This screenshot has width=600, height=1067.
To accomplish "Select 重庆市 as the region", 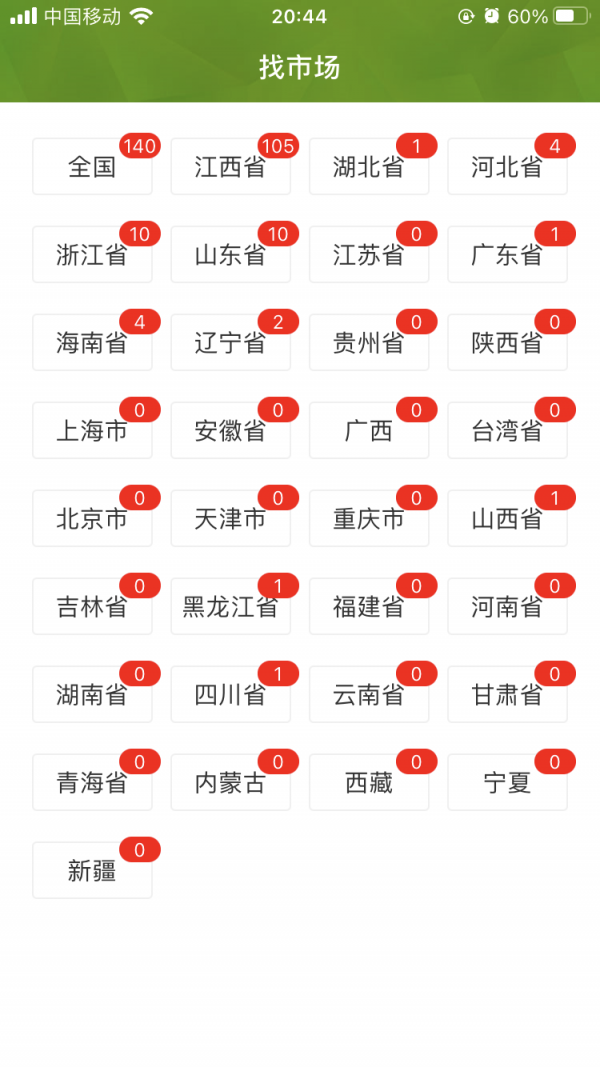I will coord(368,519).
